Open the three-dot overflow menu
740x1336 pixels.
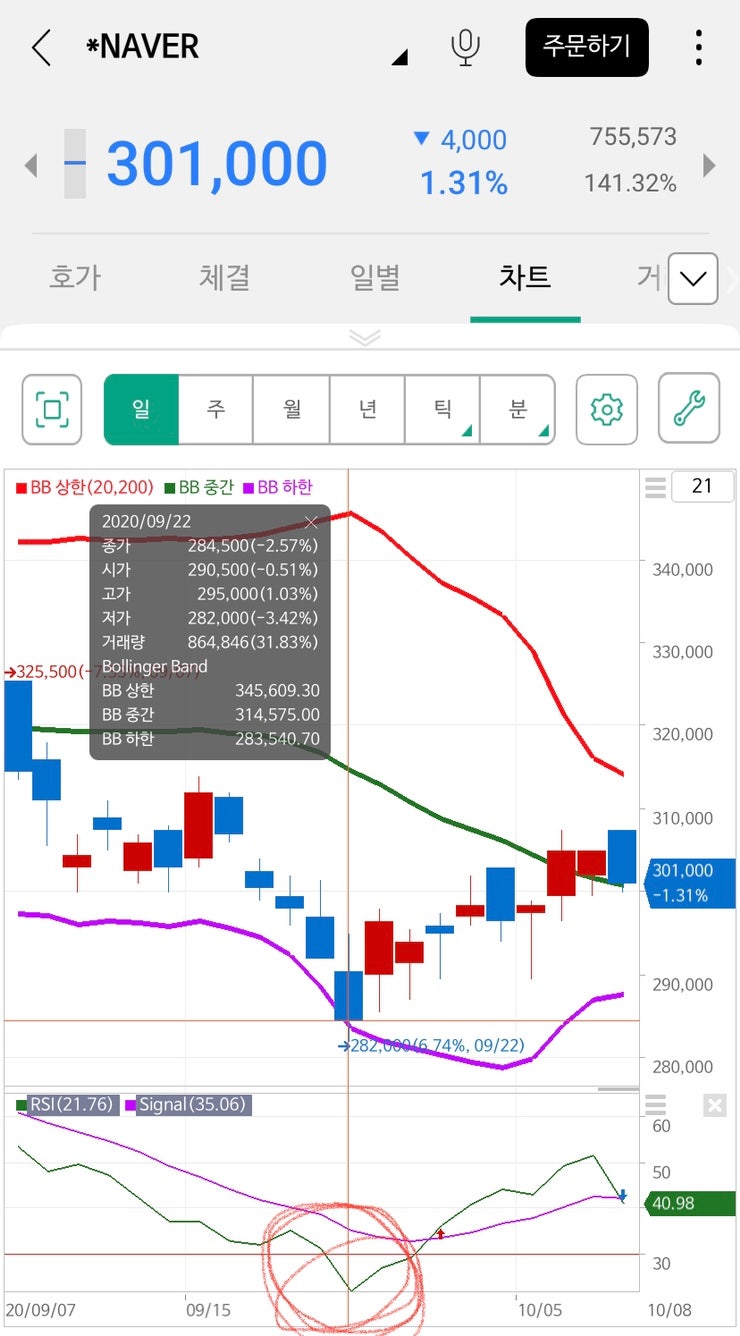pyautogui.click(x=699, y=47)
